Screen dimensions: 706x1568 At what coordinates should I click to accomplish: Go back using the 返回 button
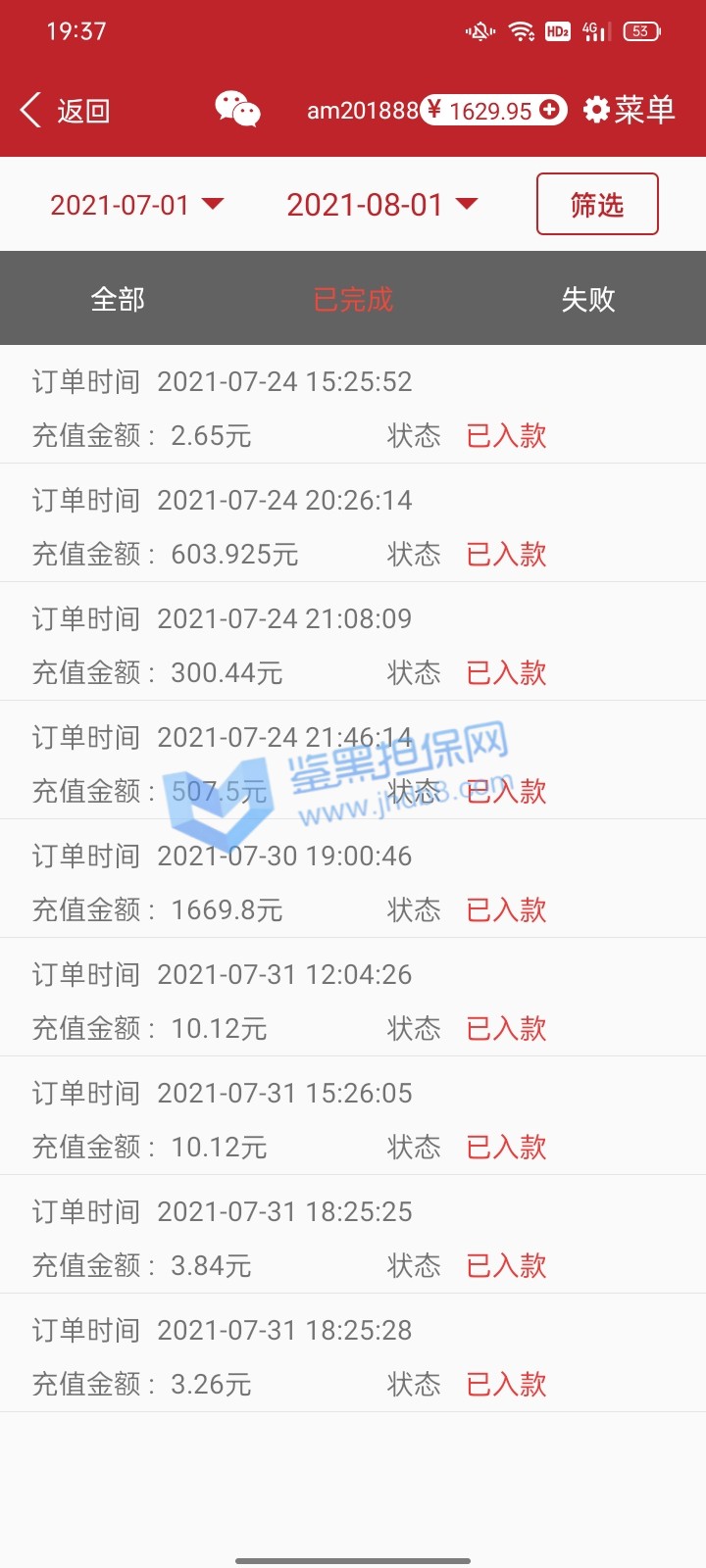pyautogui.click(x=66, y=111)
